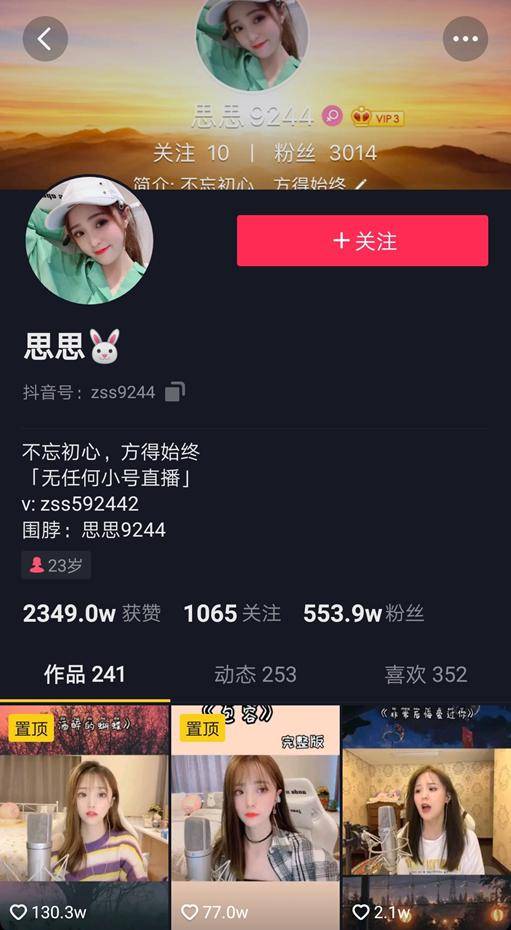The image size is (511, 930).
Task: Switch to the 喜欢 352 tab
Action: tap(426, 674)
